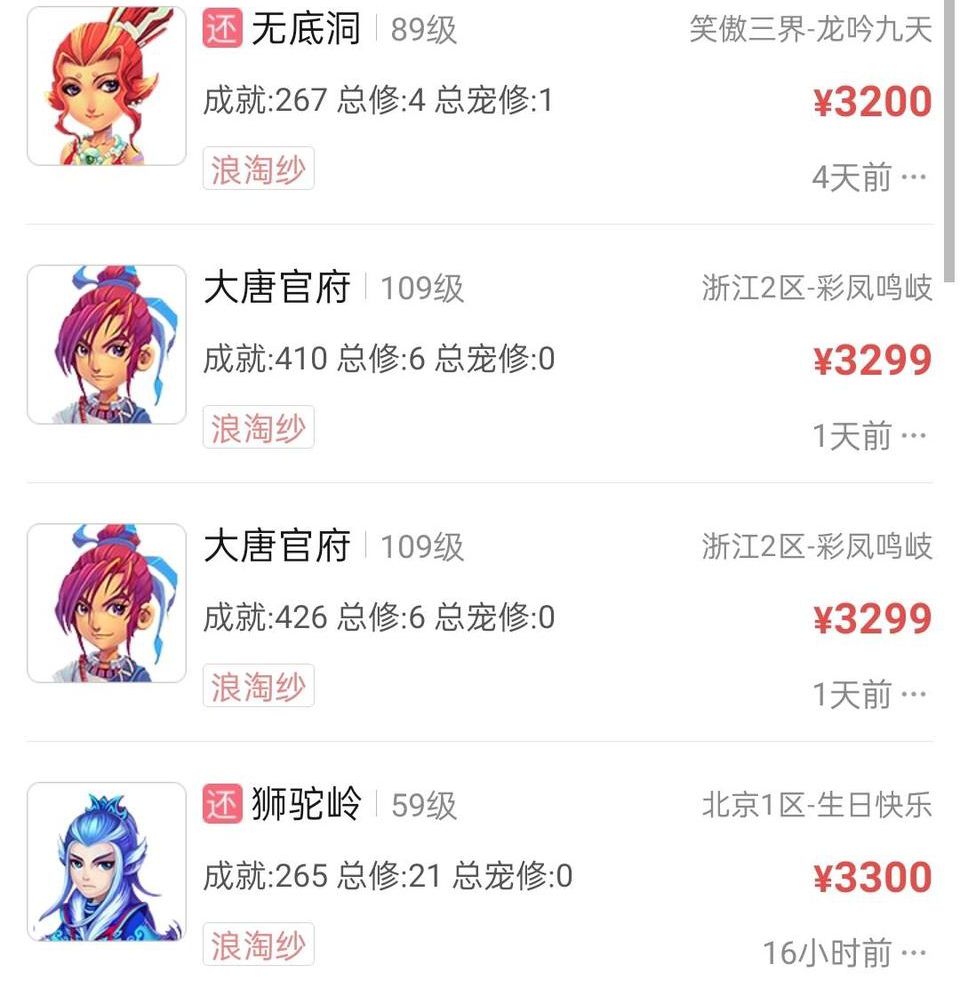Select the 浪淘纱 tag under 无底洞
The width and height of the screenshot is (960, 1000).
click(258, 170)
